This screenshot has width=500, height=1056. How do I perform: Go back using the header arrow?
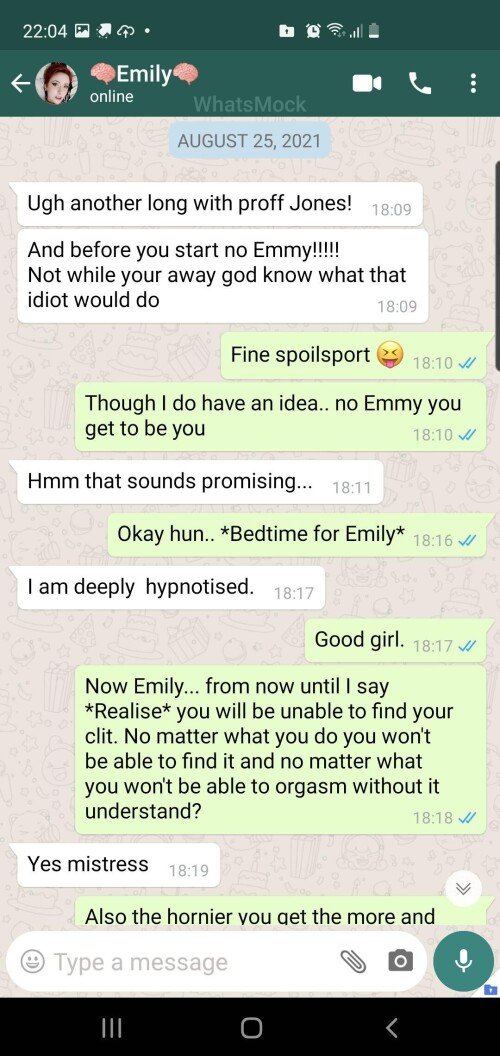click(20, 84)
